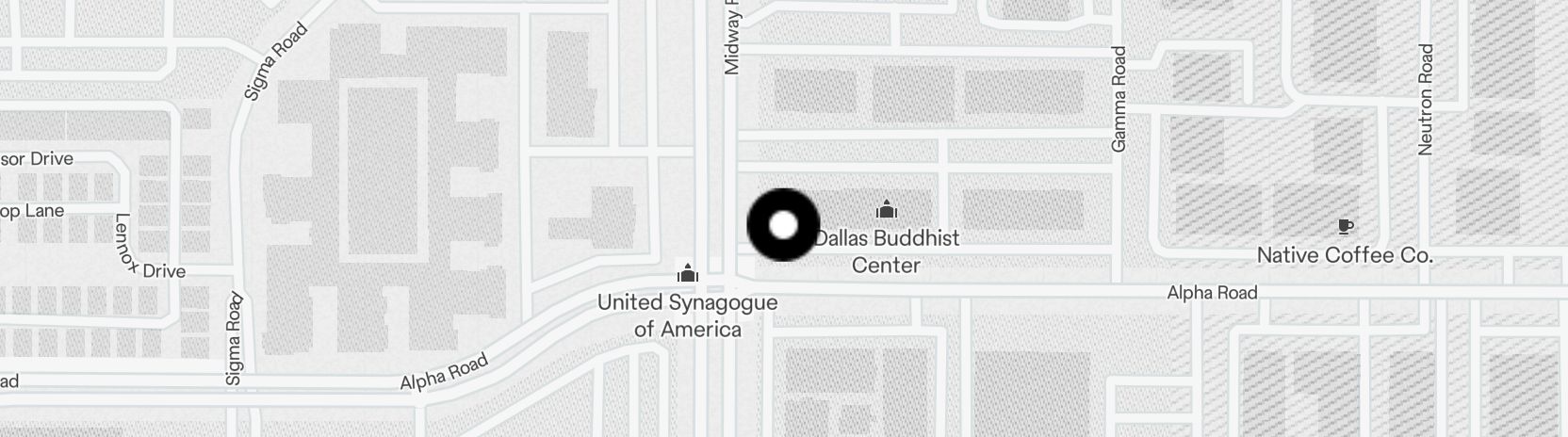This screenshot has width=1568, height=437.
Task: Open the Native Coffee Co. map marker
Action: 1345,226
